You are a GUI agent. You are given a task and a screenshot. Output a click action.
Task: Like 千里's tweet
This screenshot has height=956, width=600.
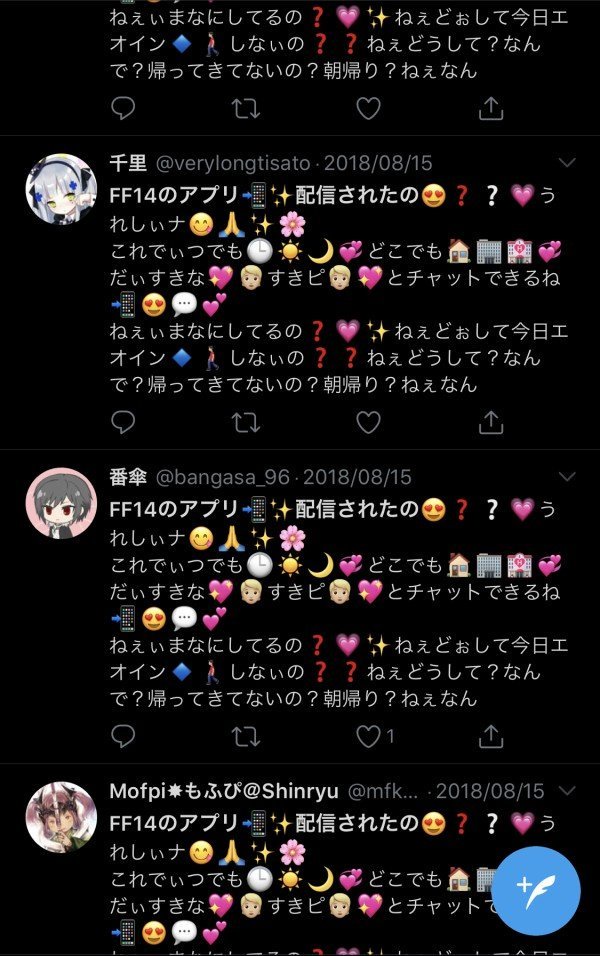click(368, 422)
